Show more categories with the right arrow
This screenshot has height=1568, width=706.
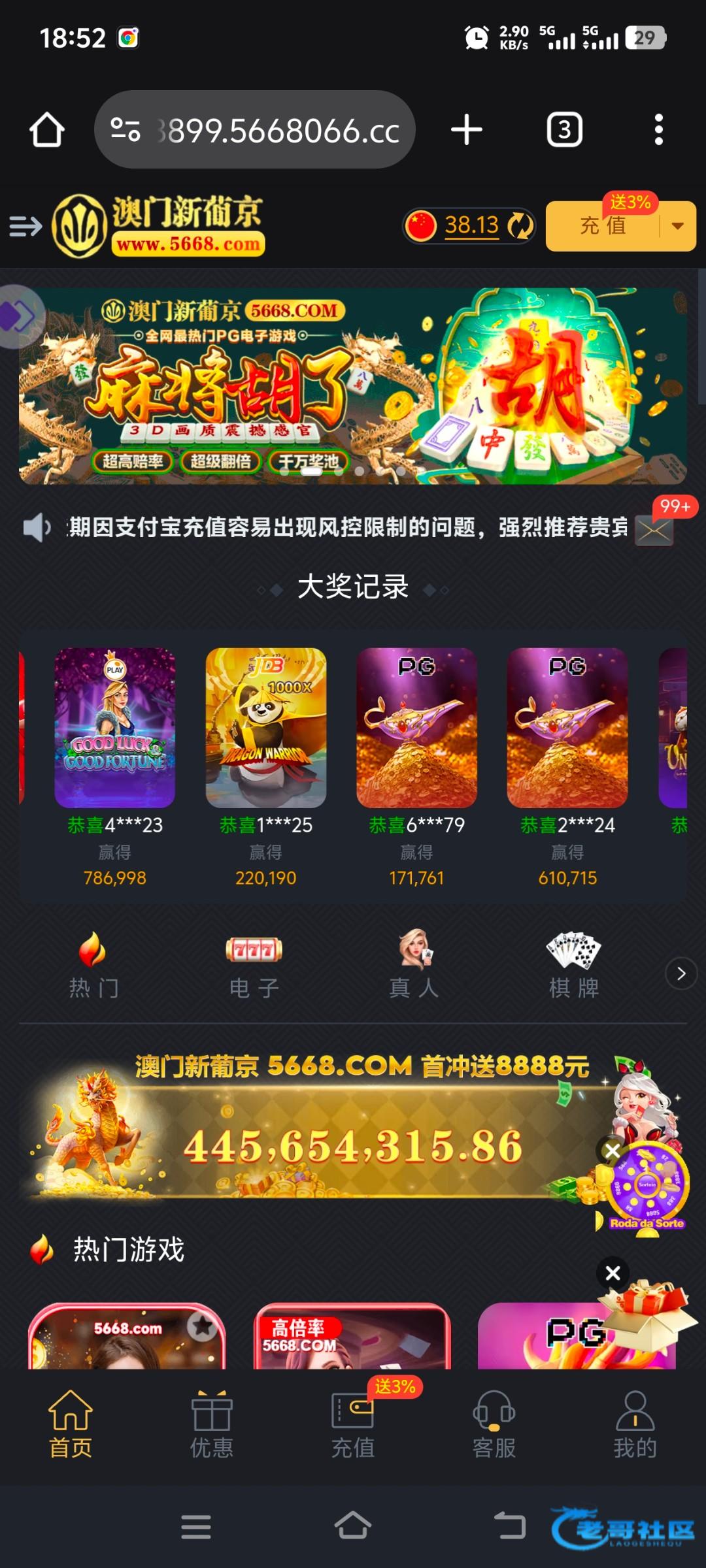point(681,973)
